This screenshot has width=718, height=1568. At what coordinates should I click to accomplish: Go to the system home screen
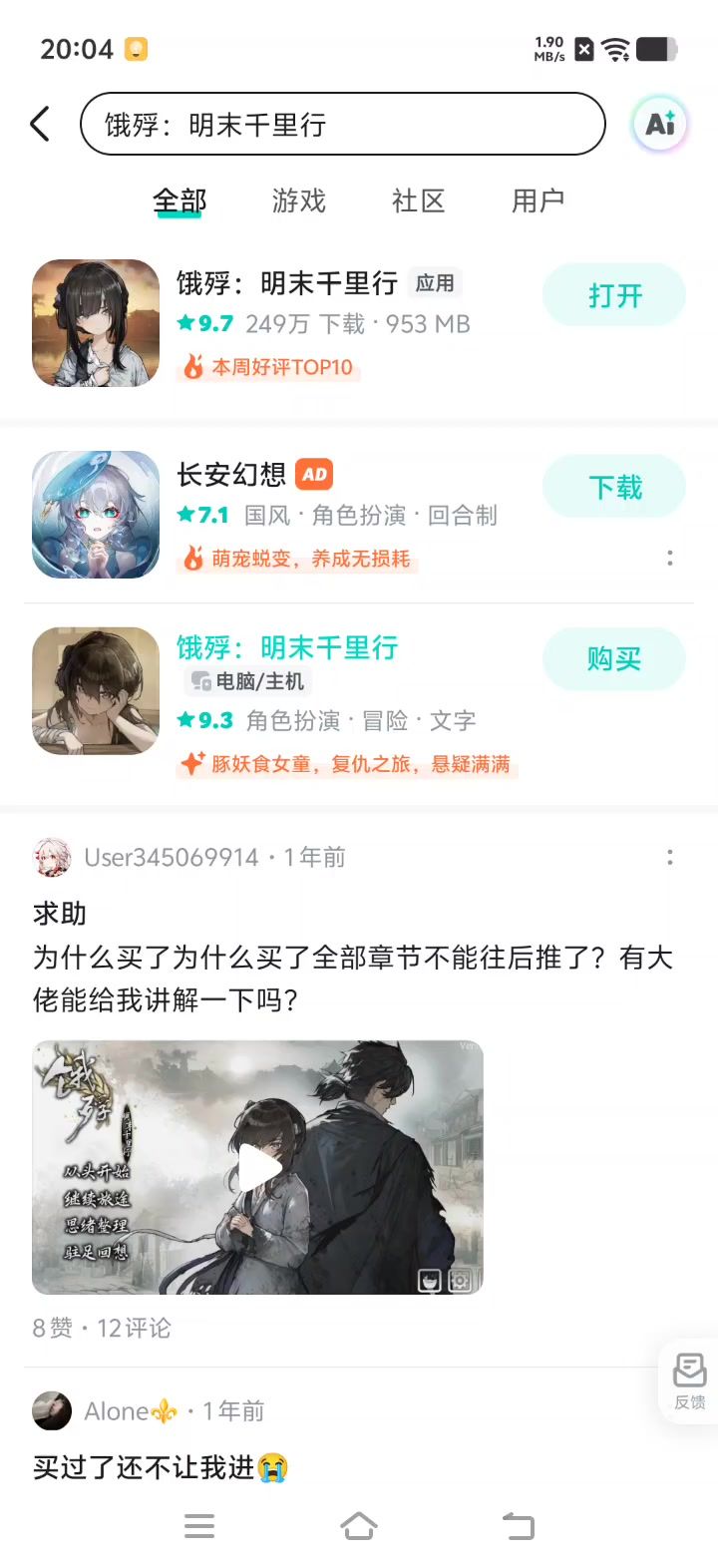click(359, 1526)
